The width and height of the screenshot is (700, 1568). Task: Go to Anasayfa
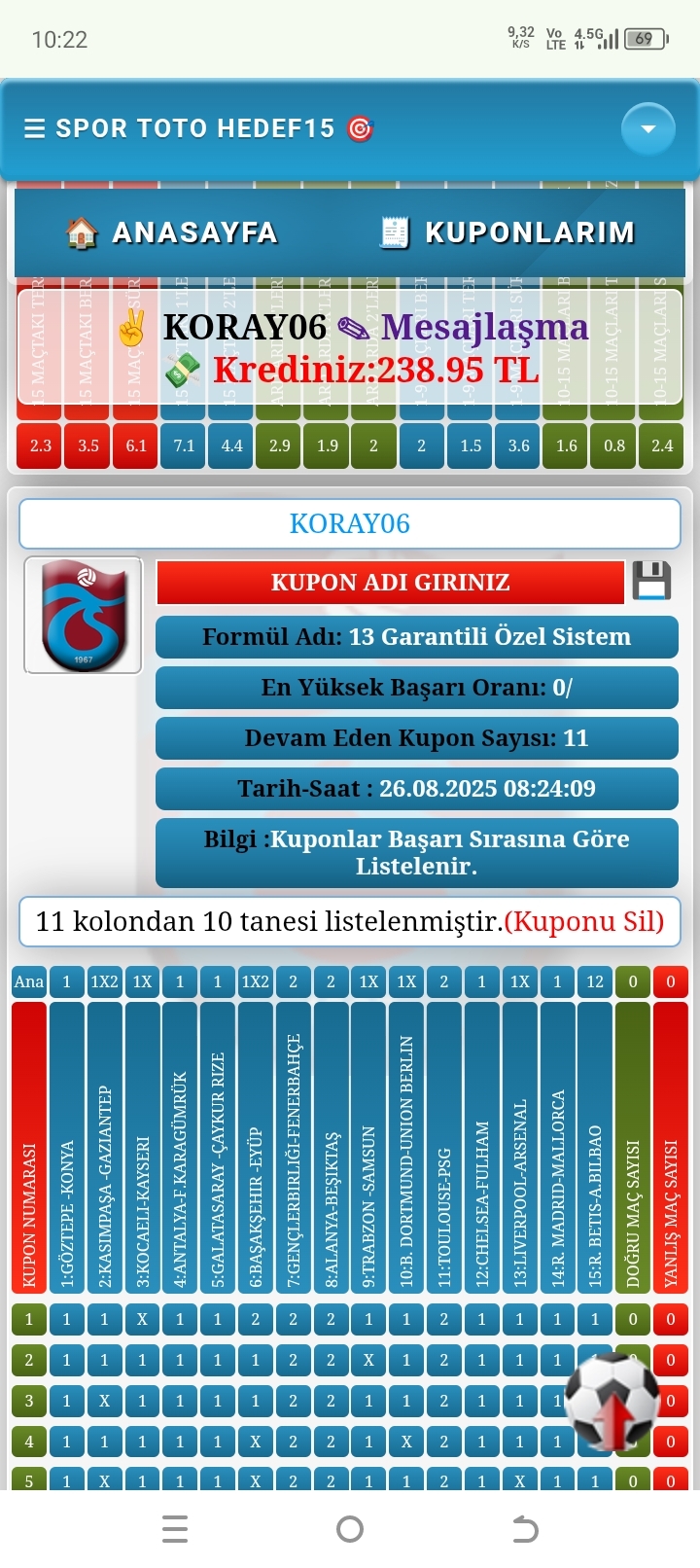(x=171, y=232)
